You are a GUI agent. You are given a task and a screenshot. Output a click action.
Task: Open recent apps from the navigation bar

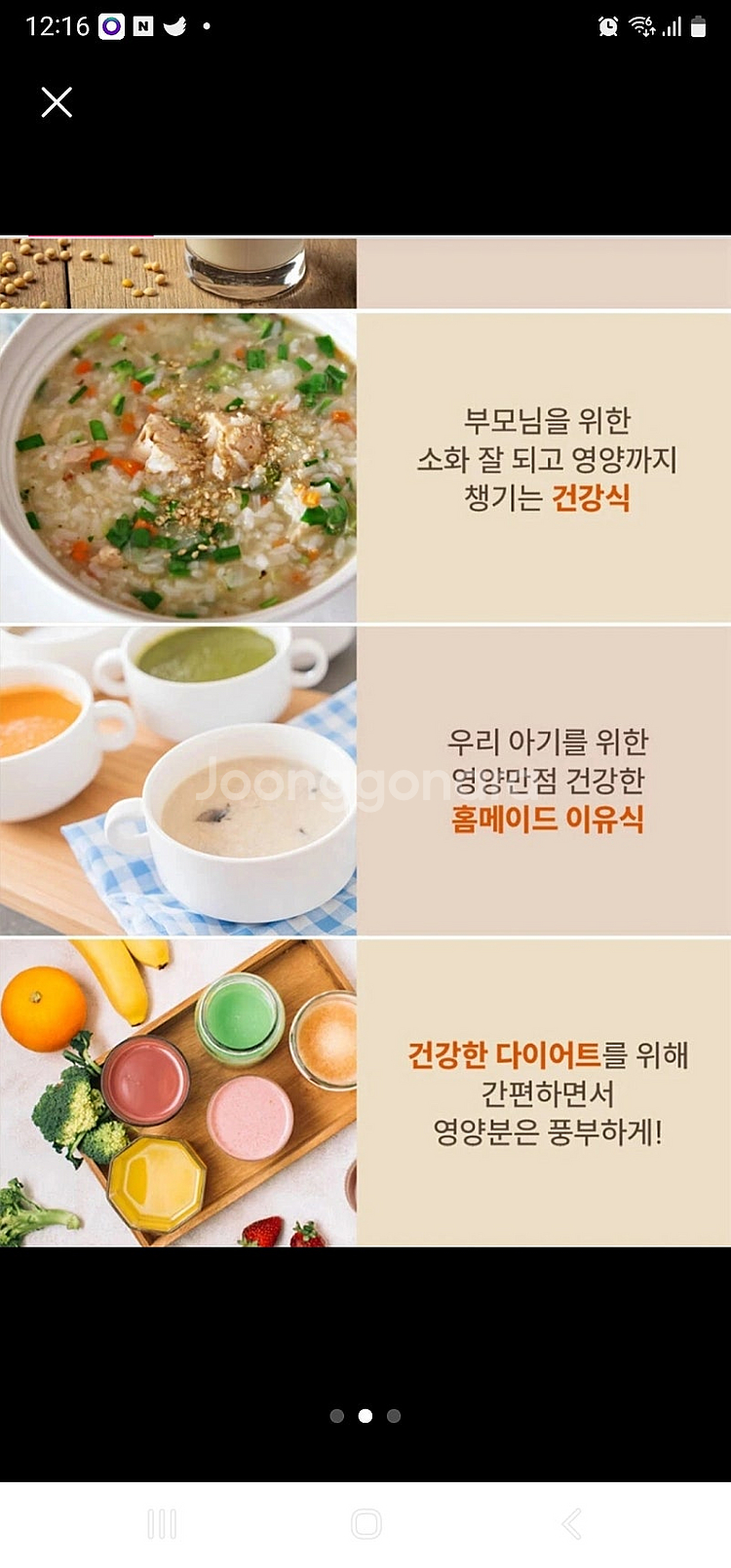tap(162, 1524)
